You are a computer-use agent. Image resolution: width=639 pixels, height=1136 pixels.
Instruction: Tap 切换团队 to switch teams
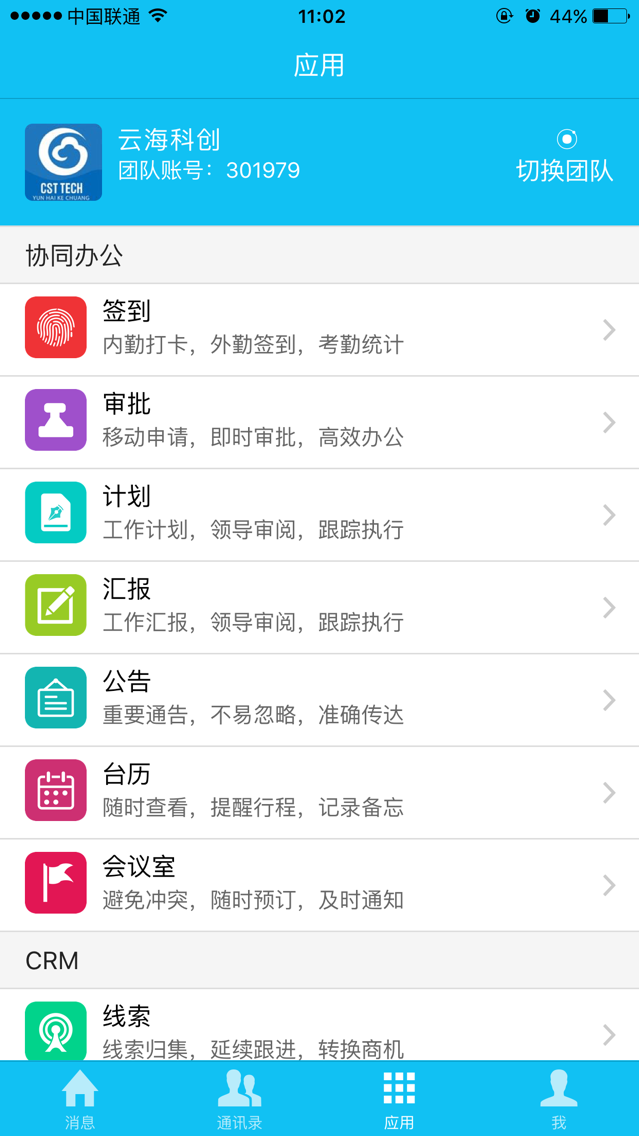564,157
